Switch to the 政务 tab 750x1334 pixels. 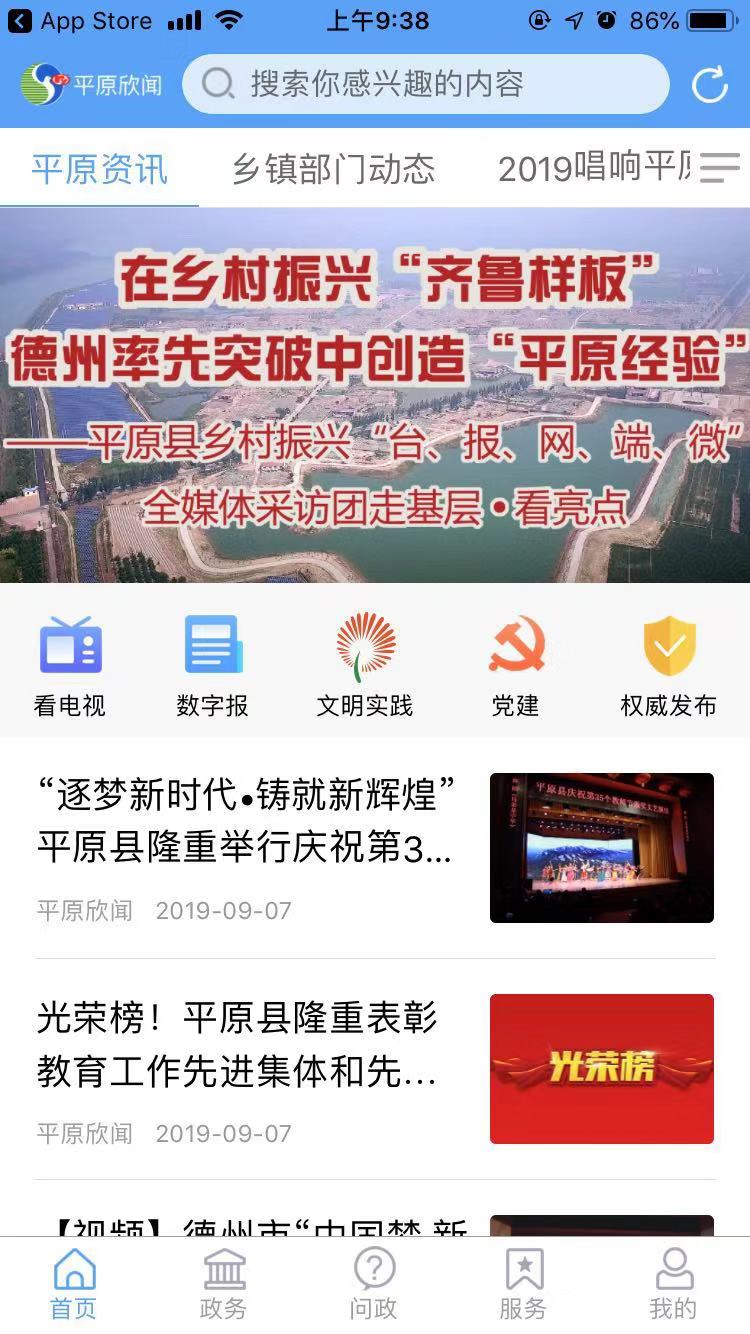[x=223, y=1284]
